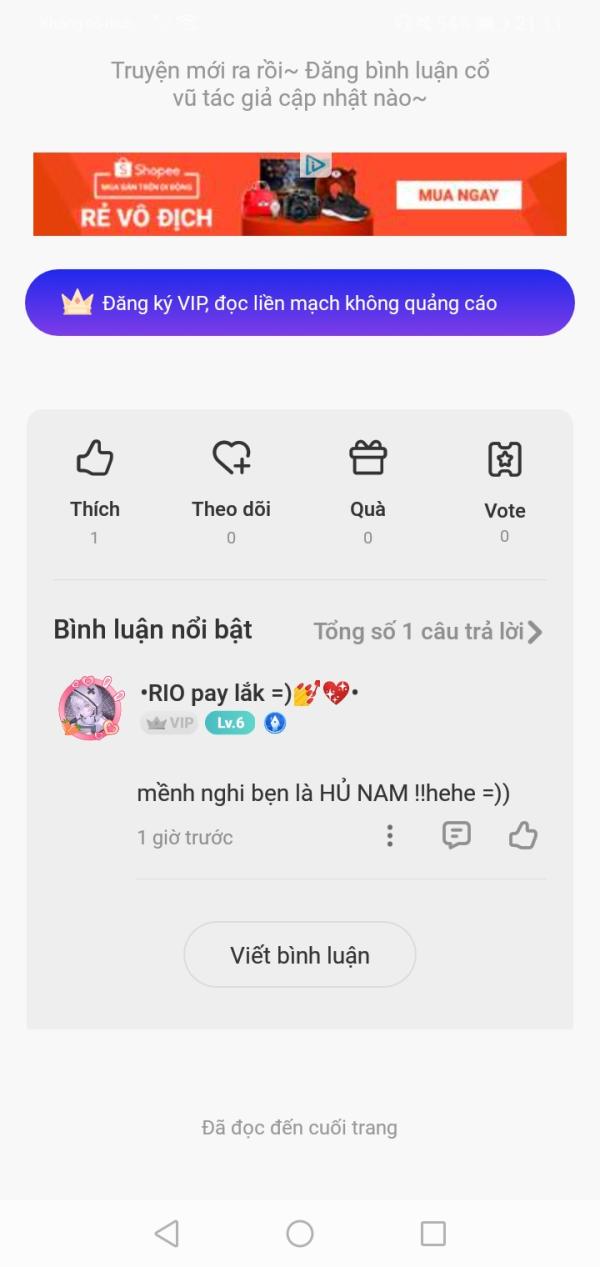
Task: View all replies via Tổng số 1 câu trả lời
Action: click(428, 632)
